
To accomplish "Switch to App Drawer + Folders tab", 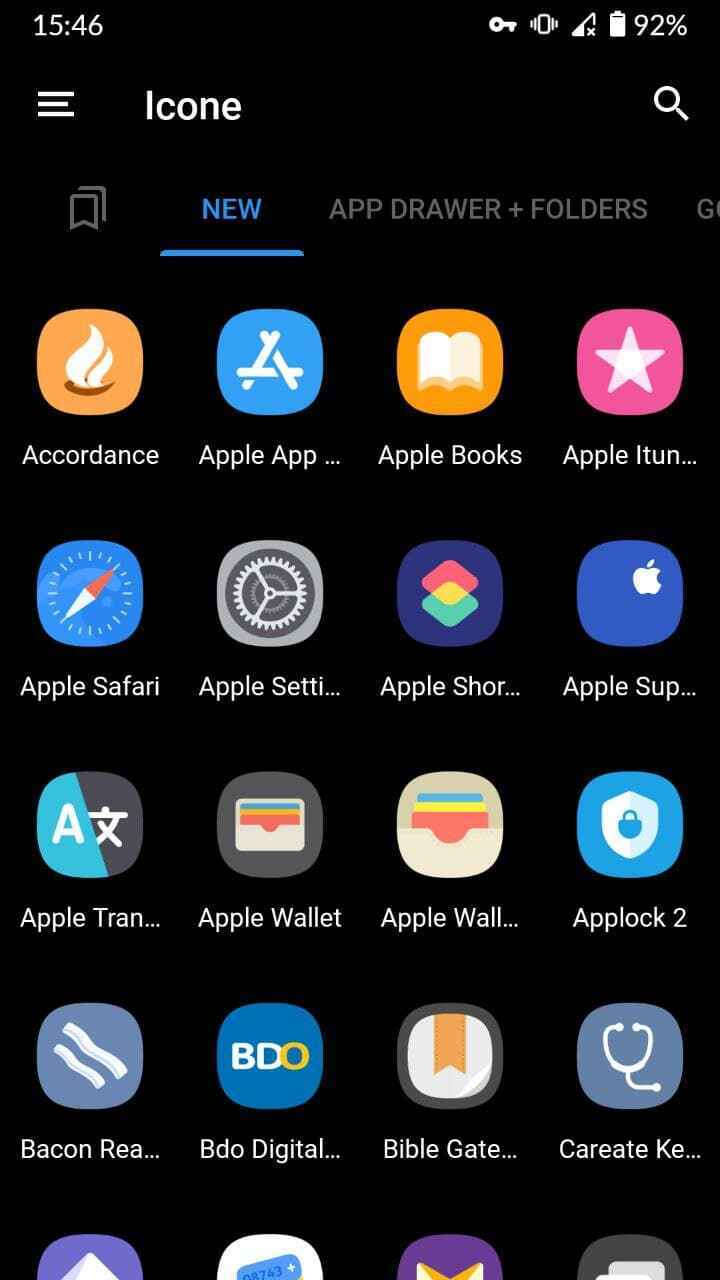I will pos(488,209).
